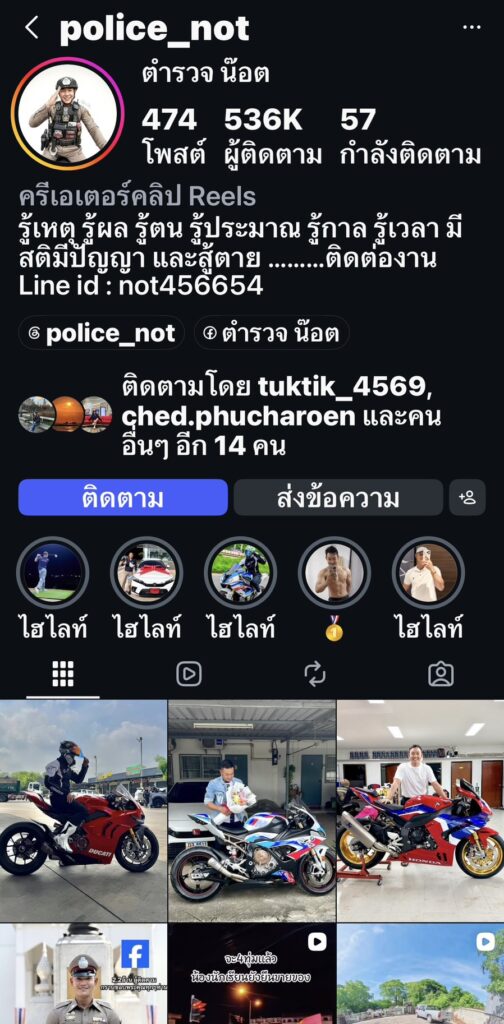
Task: Tap the blue ติดตาม follow button
Action: [123, 498]
